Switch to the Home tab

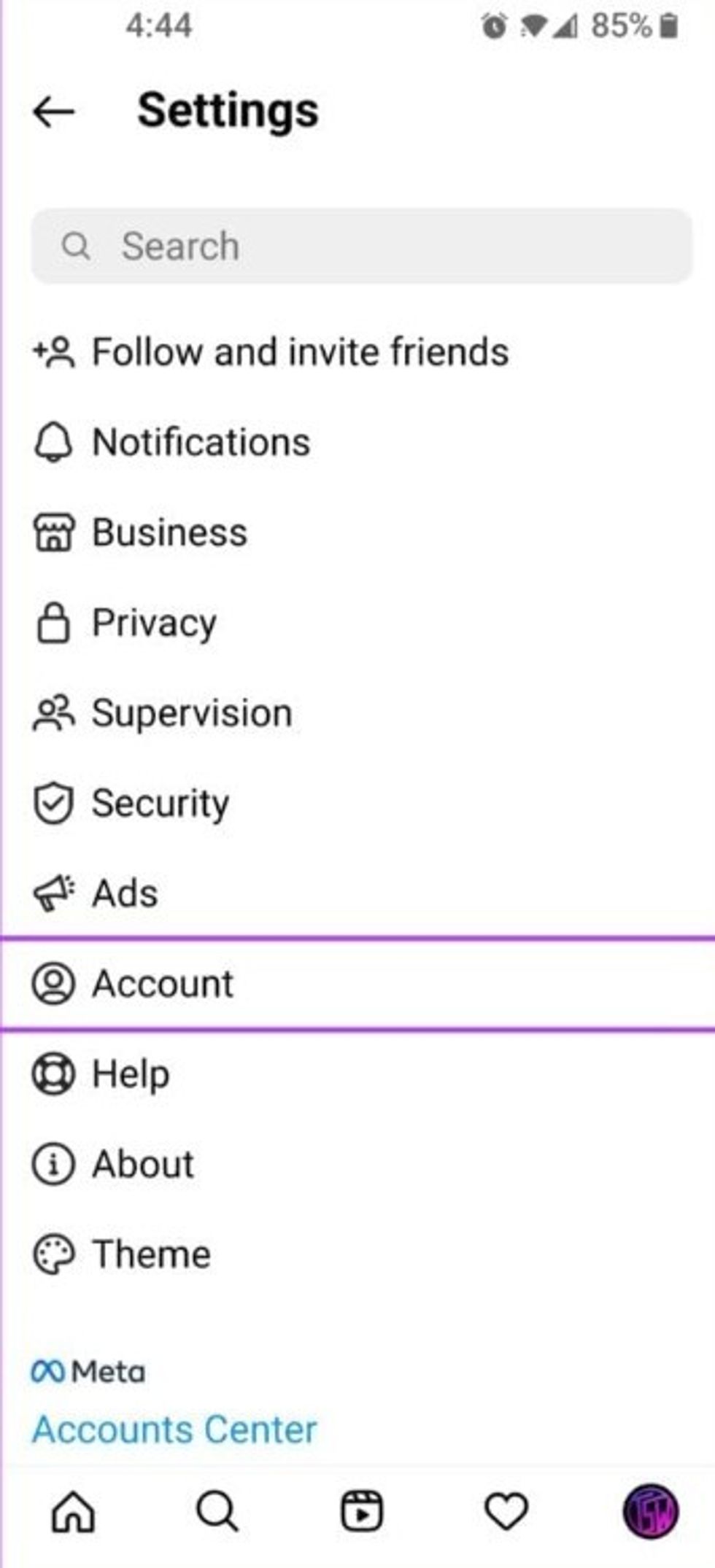[73, 1511]
